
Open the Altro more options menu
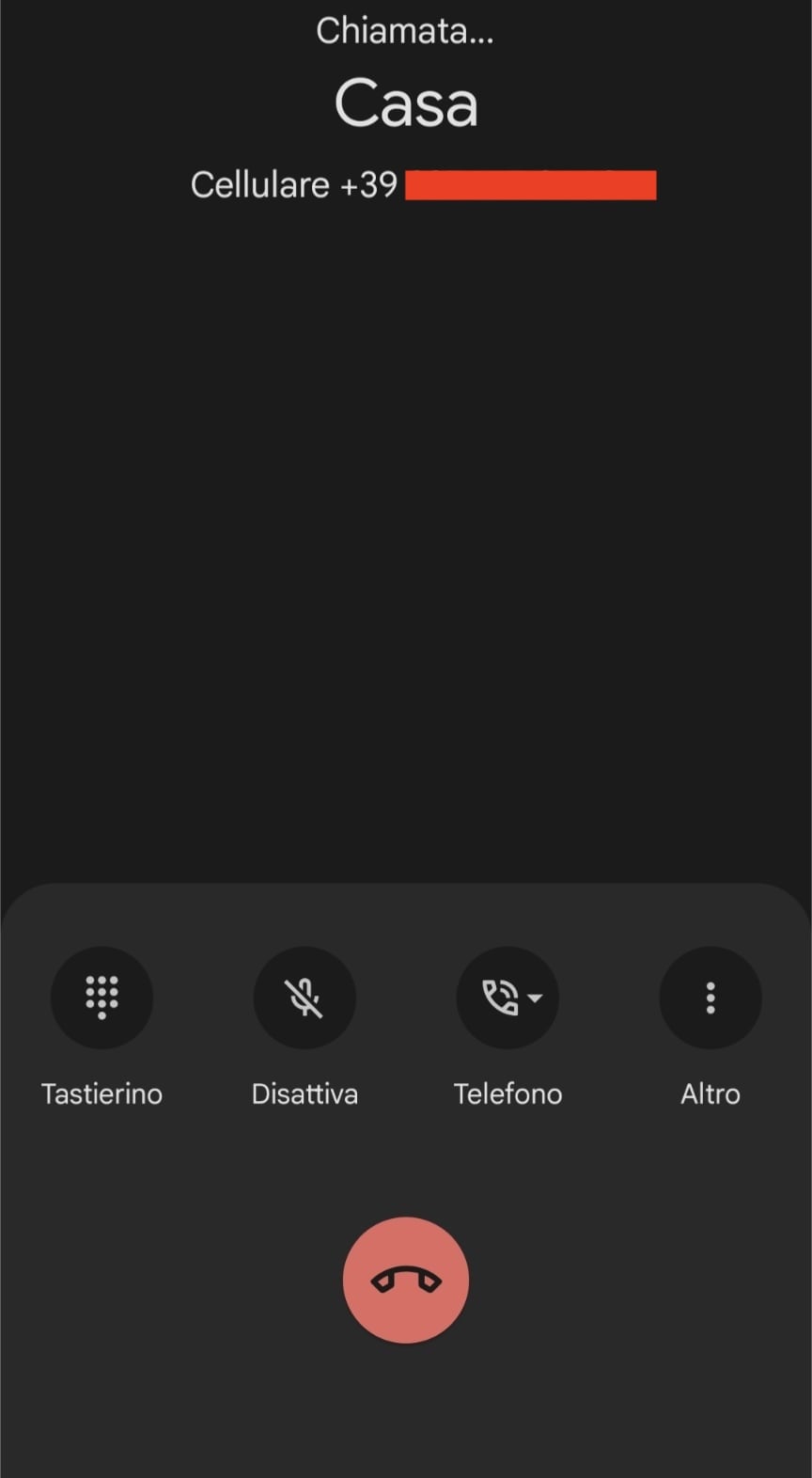point(710,998)
